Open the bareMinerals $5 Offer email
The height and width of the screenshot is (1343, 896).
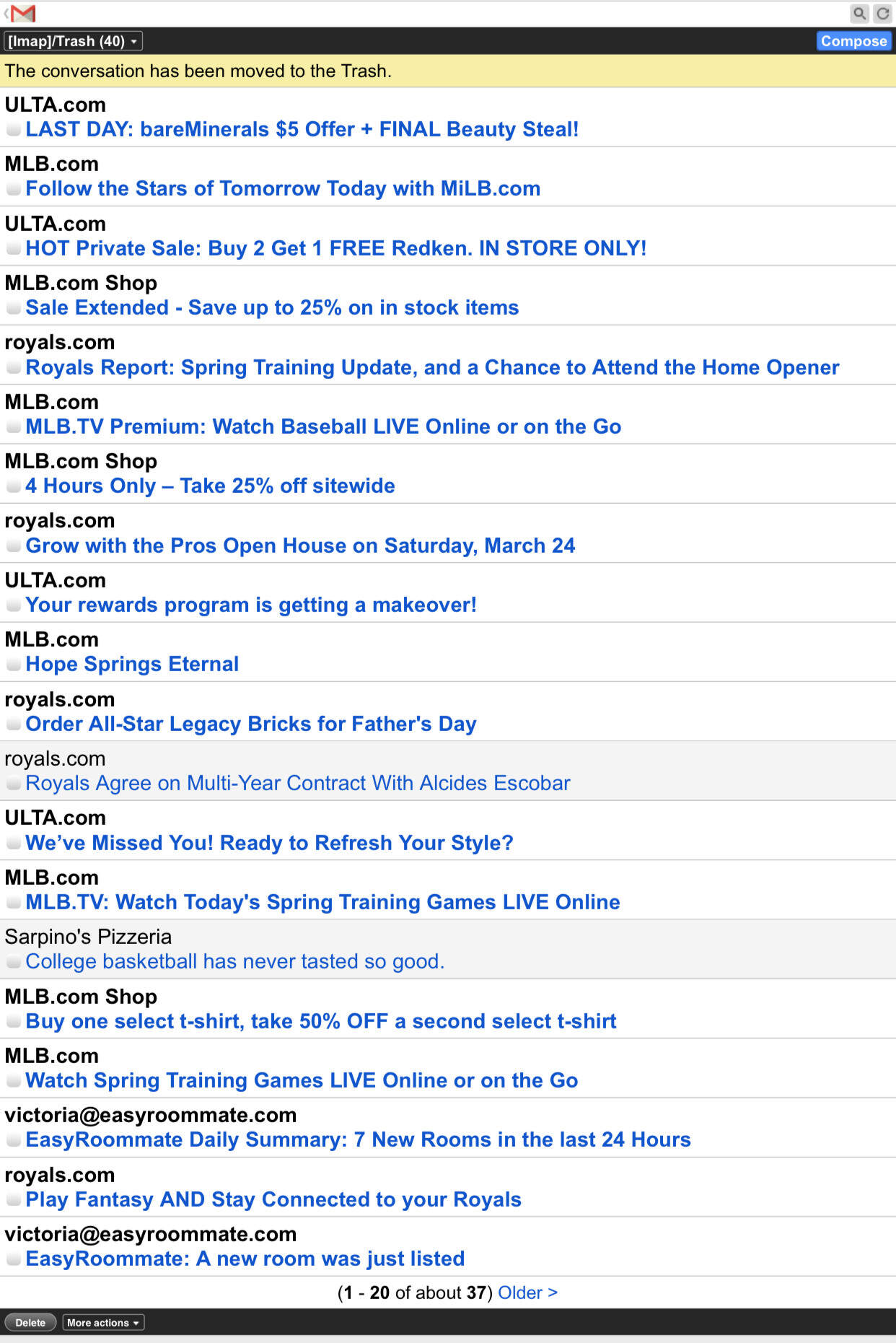click(x=302, y=129)
